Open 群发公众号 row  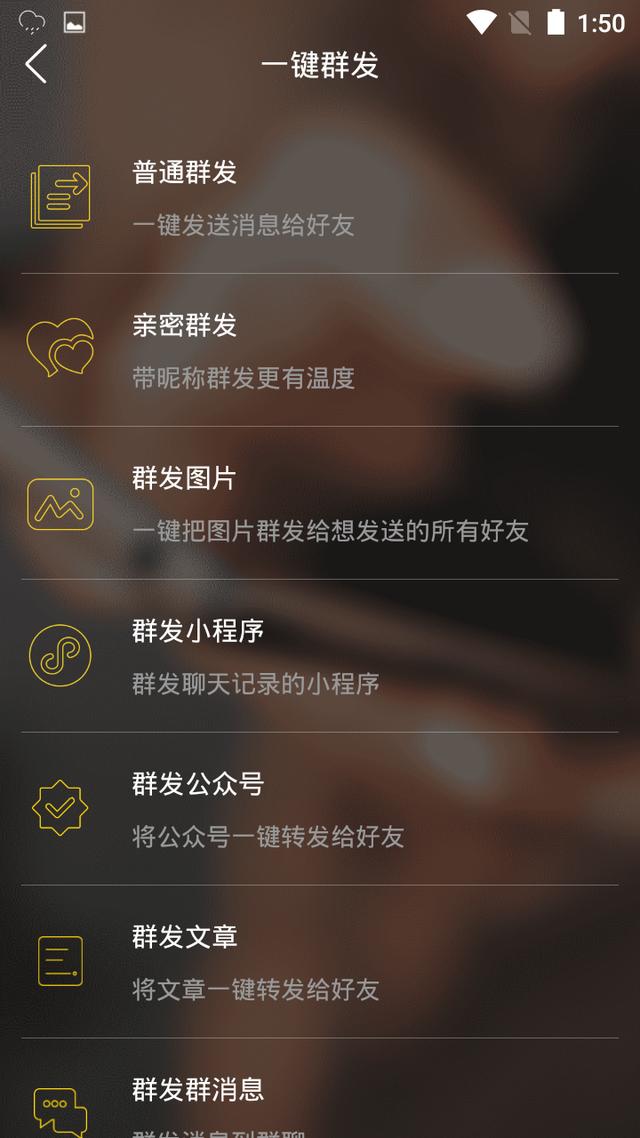pos(320,809)
